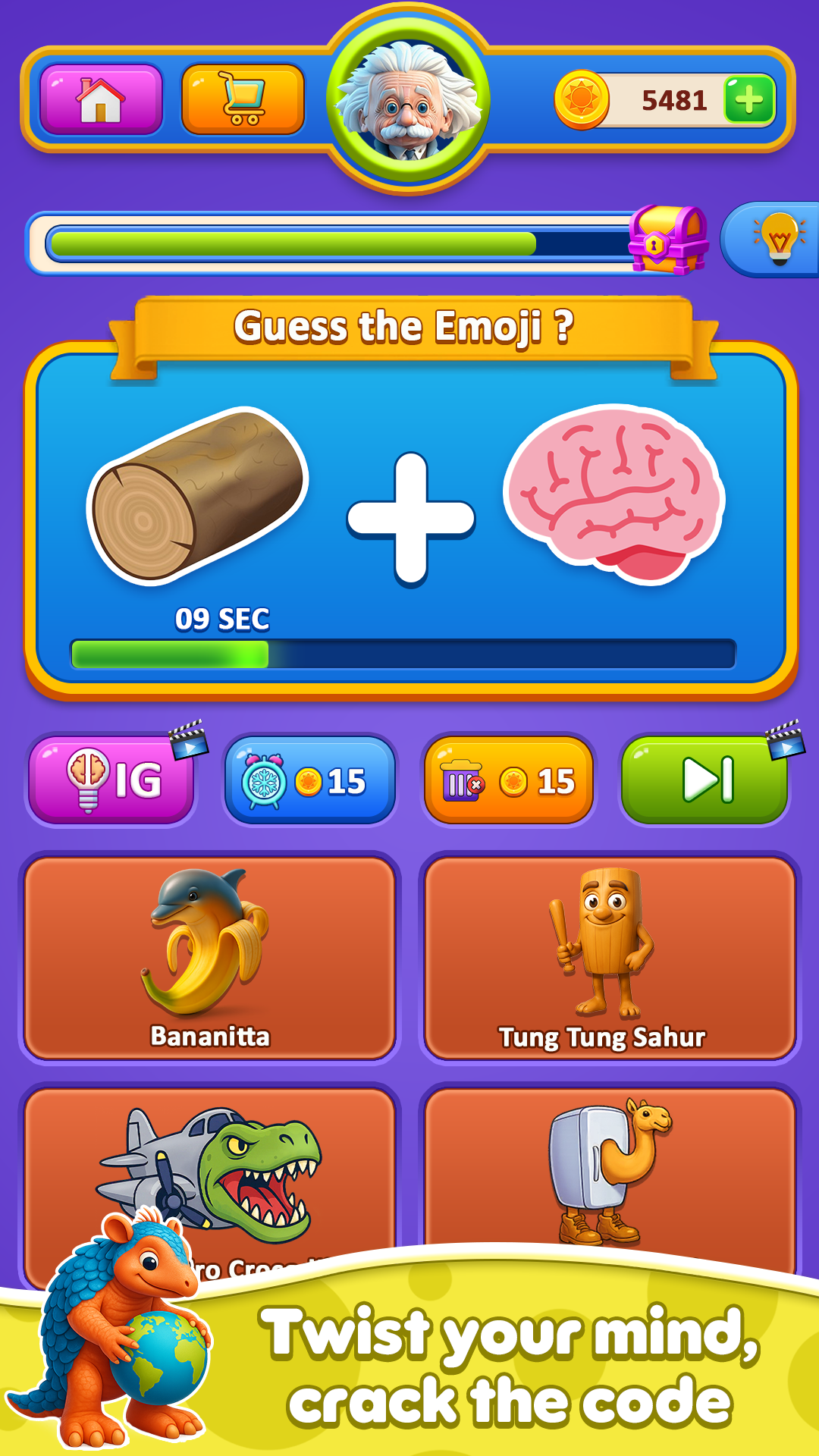The image size is (819, 1456).
Task: Freeze the timer for 15 coins
Action: pos(310,780)
